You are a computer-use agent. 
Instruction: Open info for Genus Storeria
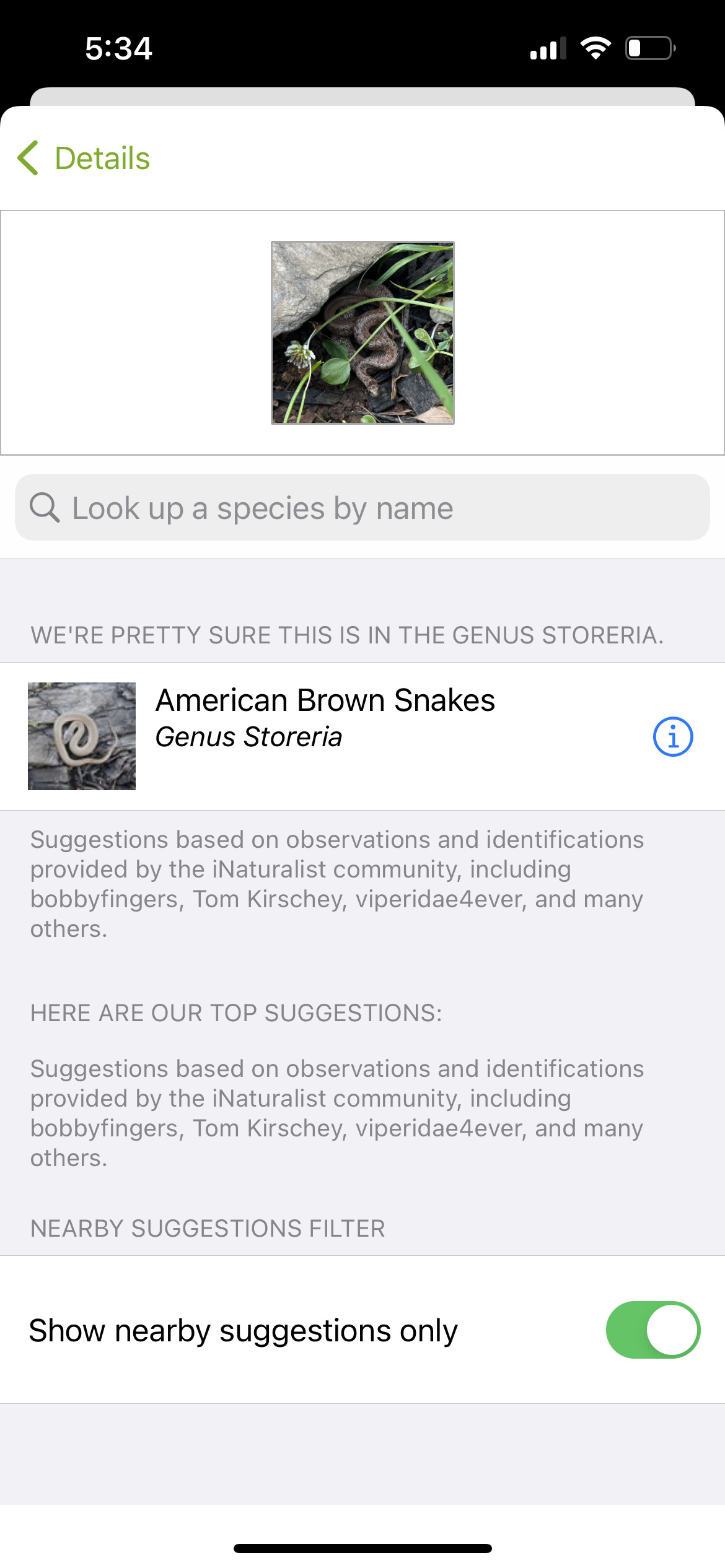672,736
